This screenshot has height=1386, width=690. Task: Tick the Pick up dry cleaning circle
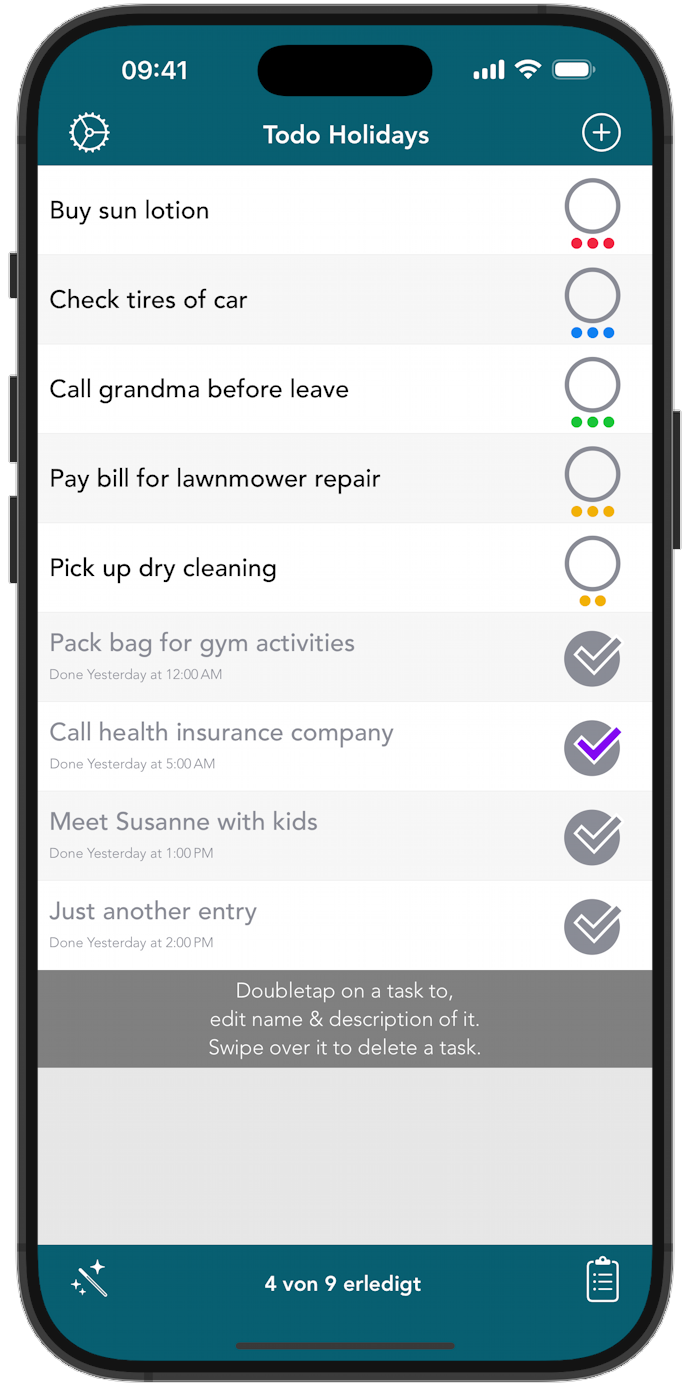click(592, 564)
